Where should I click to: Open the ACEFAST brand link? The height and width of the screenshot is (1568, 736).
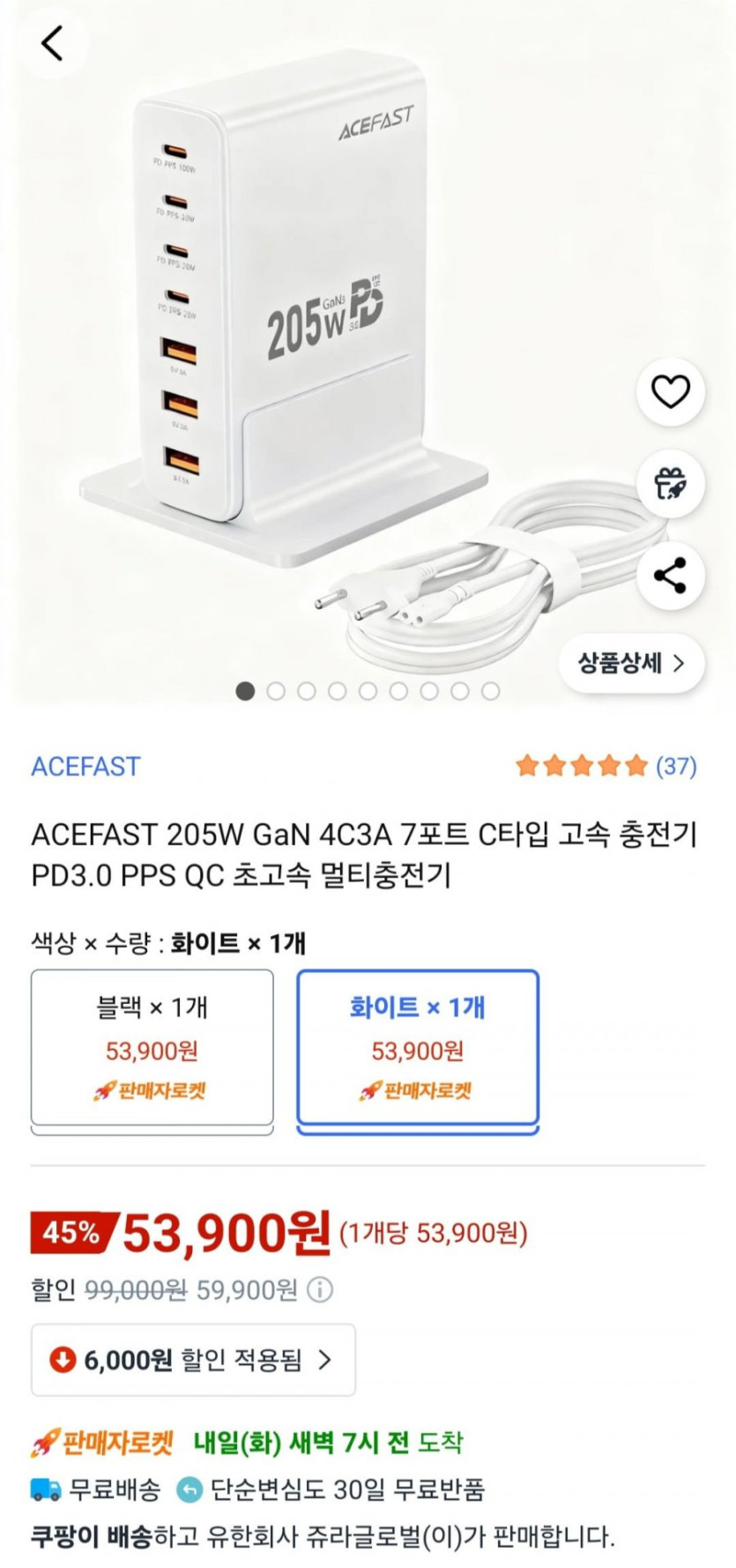(86, 766)
